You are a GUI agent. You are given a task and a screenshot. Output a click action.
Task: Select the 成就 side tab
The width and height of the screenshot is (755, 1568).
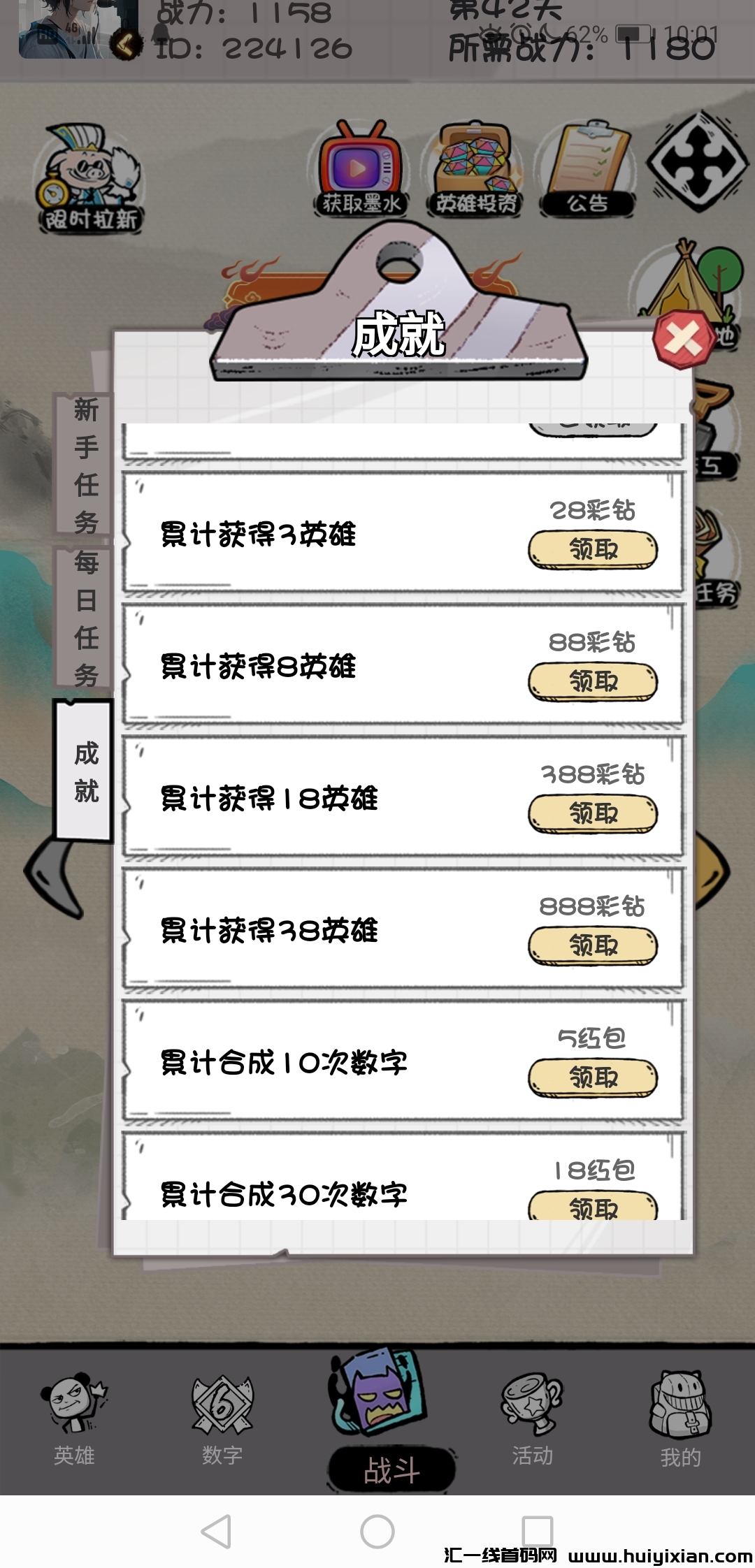click(x=85, y=771)
